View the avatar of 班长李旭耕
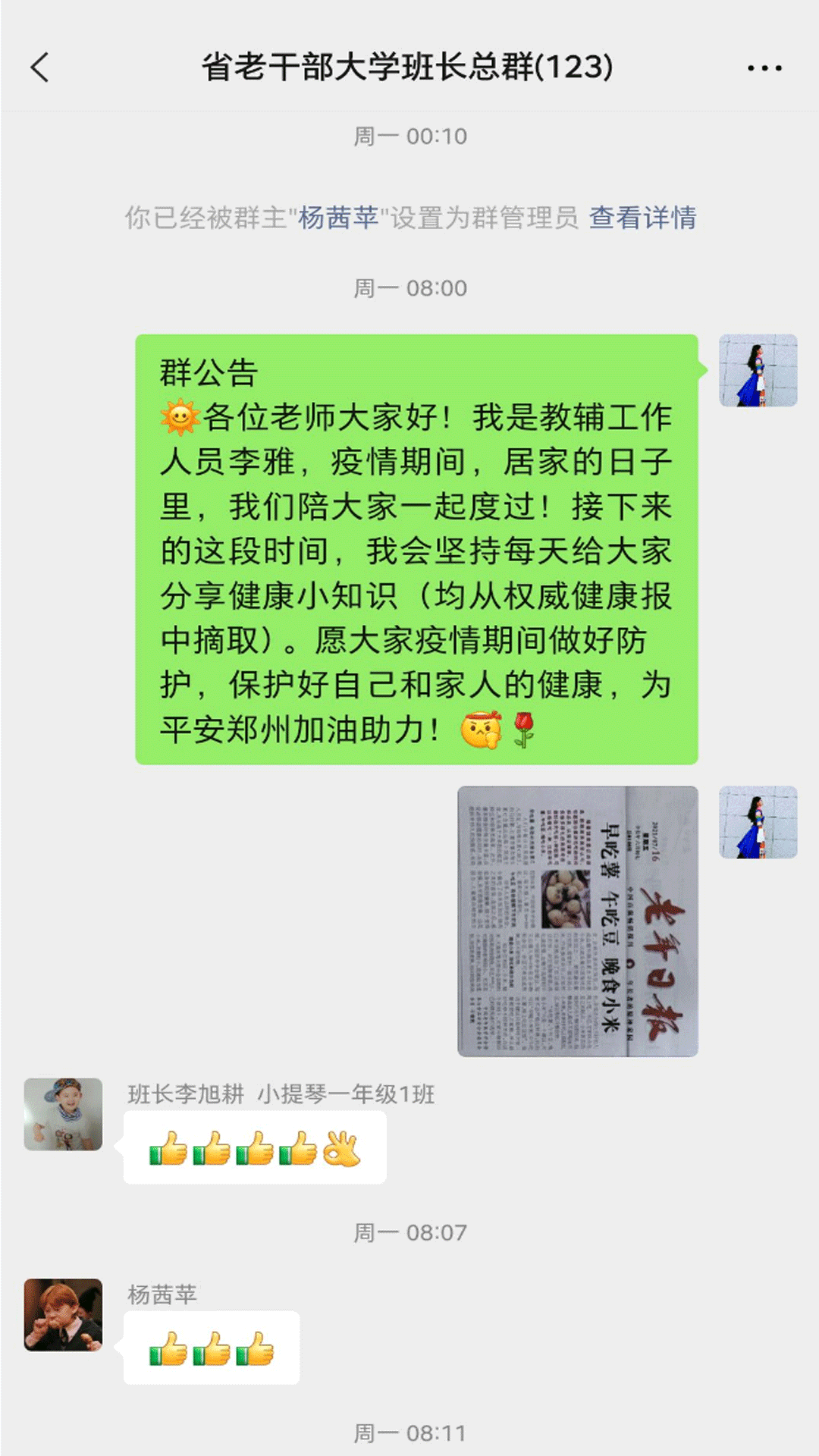 (63, 1114)
